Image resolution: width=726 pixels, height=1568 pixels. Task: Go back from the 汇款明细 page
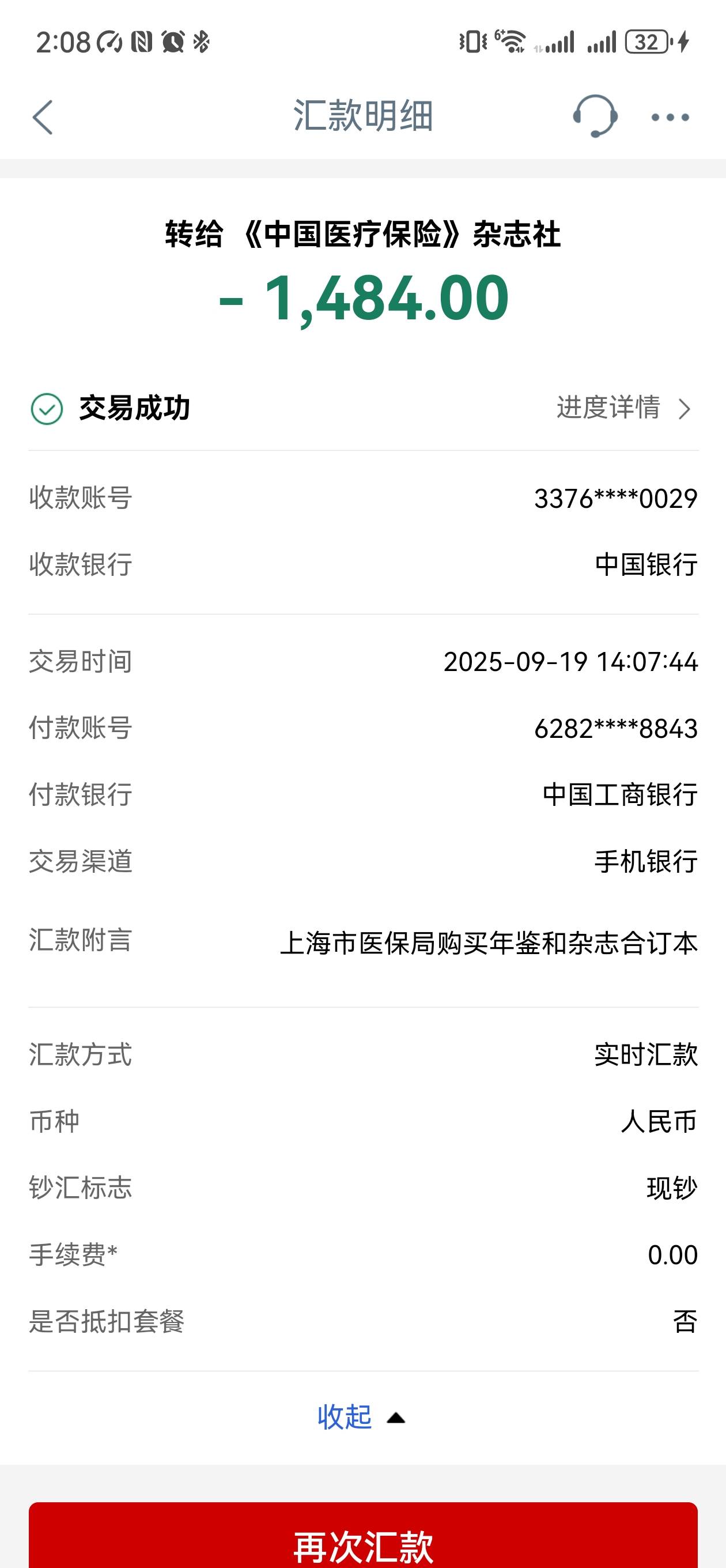(43, 117)
